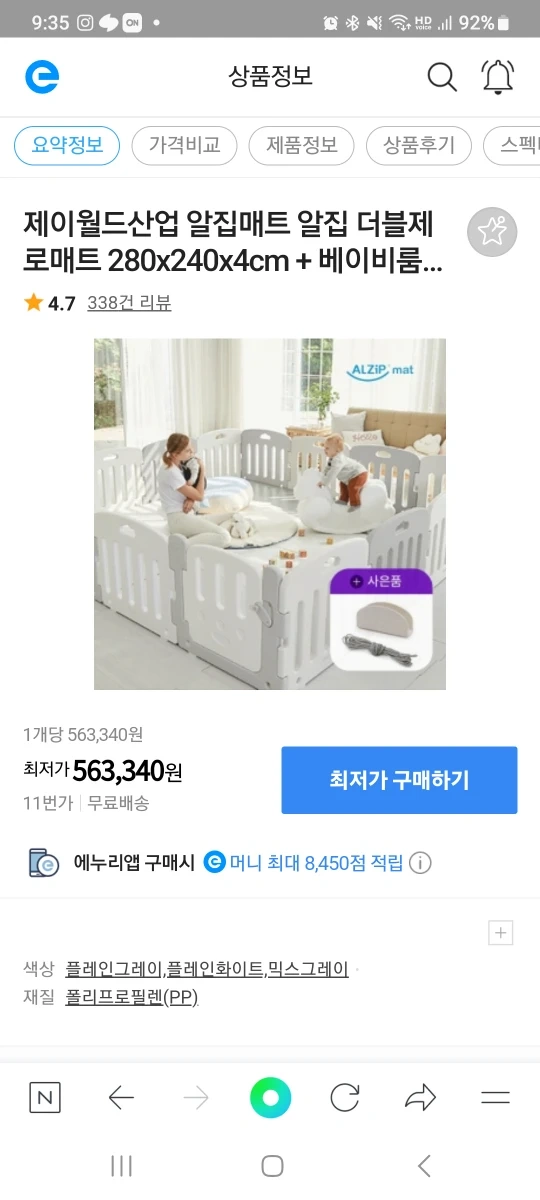The image size is (540, 1200).
Task: Reload the page
Action: (345, 1098)
